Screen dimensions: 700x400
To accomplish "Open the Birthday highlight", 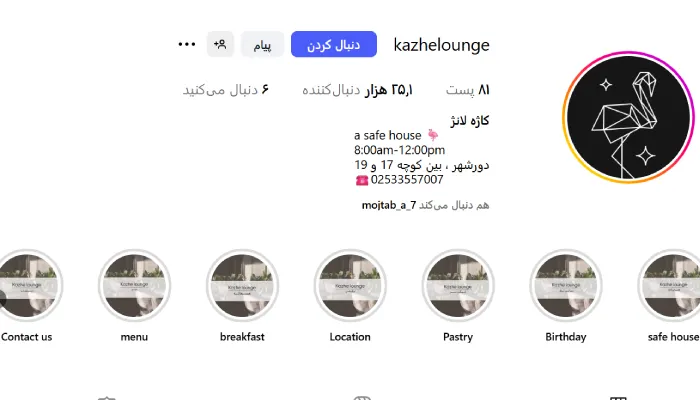I will 566,285.
